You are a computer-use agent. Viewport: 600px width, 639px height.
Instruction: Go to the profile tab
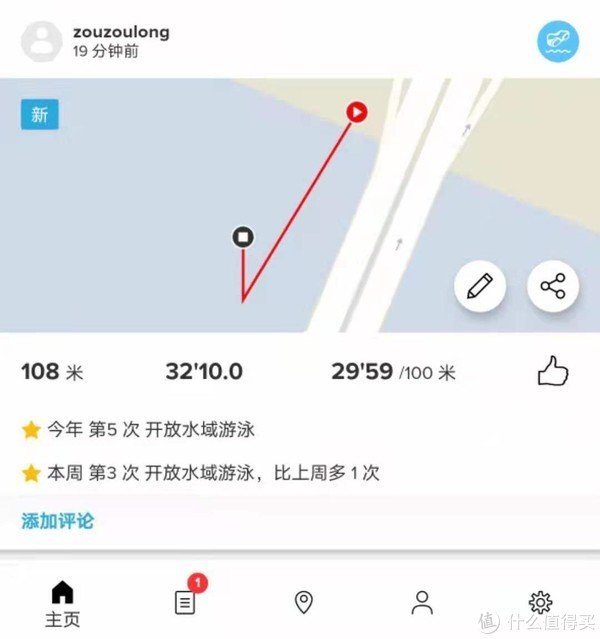422,602
